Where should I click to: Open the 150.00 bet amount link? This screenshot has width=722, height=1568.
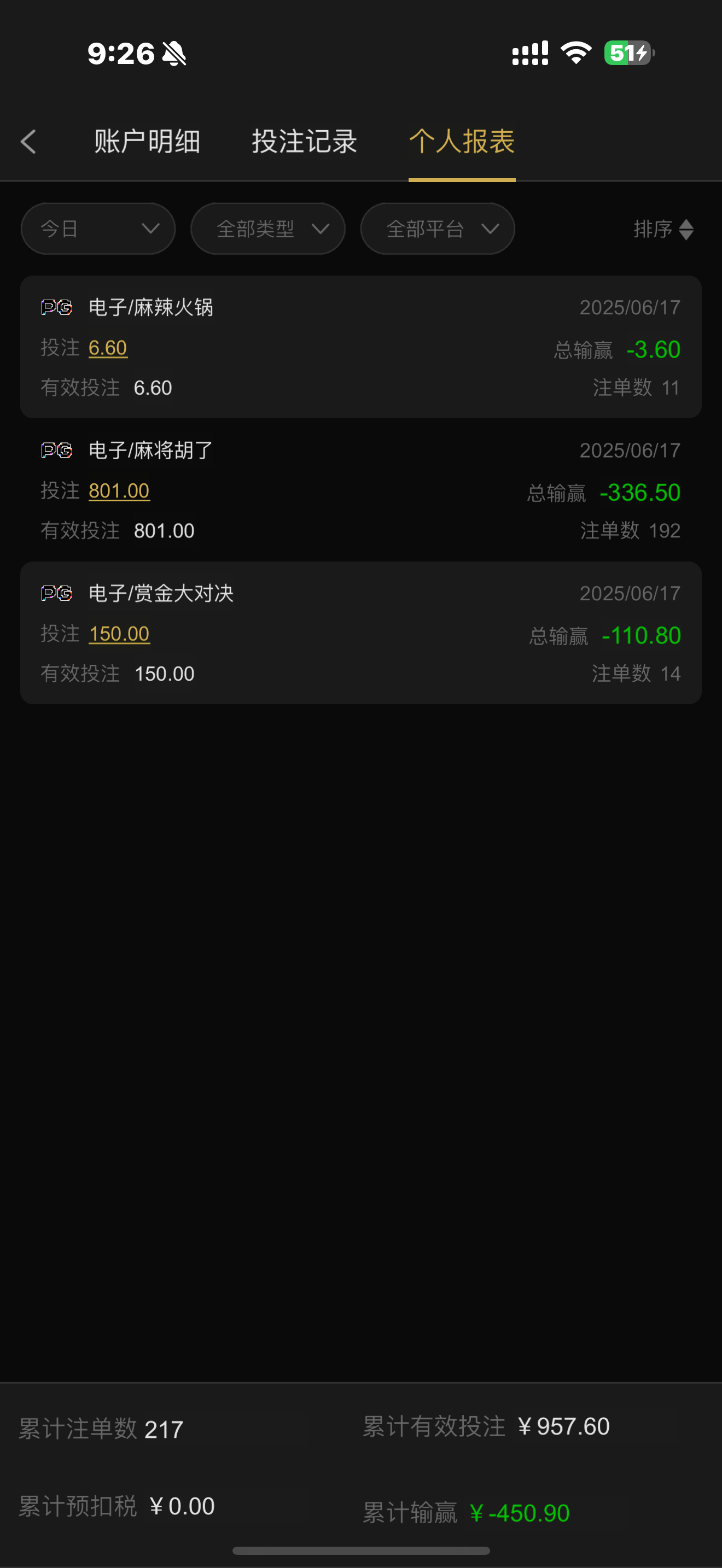[x=119, y=634]
